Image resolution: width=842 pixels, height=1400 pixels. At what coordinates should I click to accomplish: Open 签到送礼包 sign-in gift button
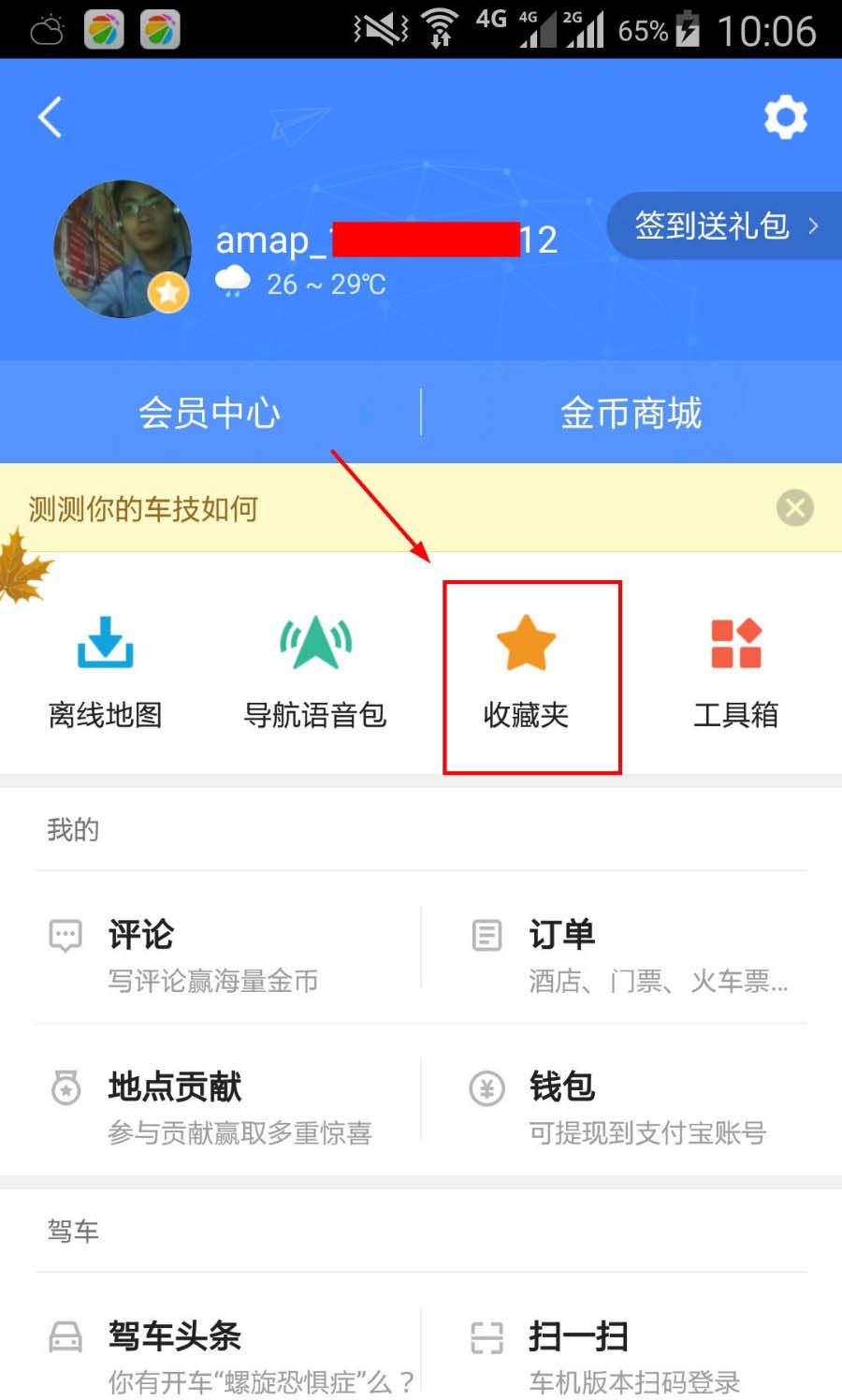pos(723,226)
